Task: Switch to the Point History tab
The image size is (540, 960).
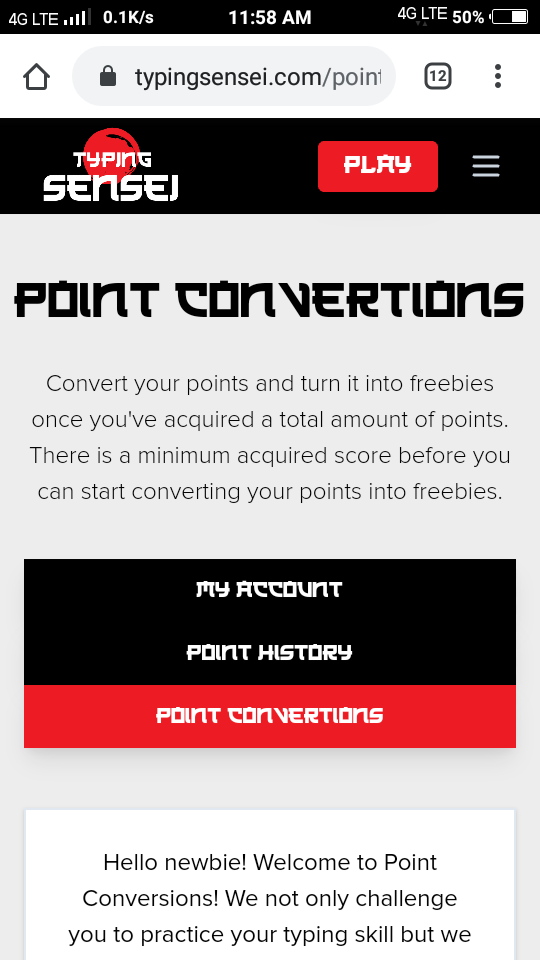Action: [x=270, y=653]
